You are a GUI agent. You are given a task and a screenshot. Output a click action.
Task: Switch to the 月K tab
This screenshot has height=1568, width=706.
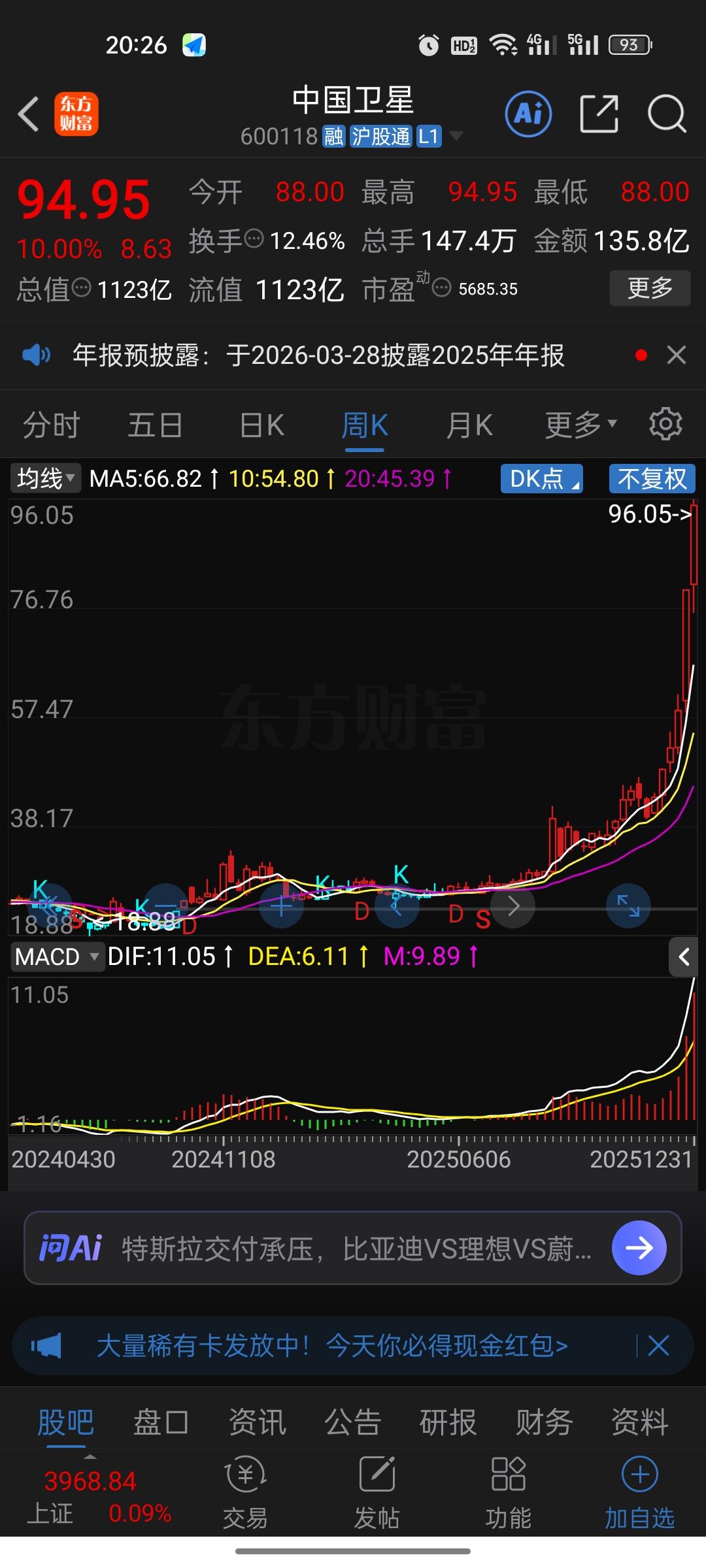[469, 423]
